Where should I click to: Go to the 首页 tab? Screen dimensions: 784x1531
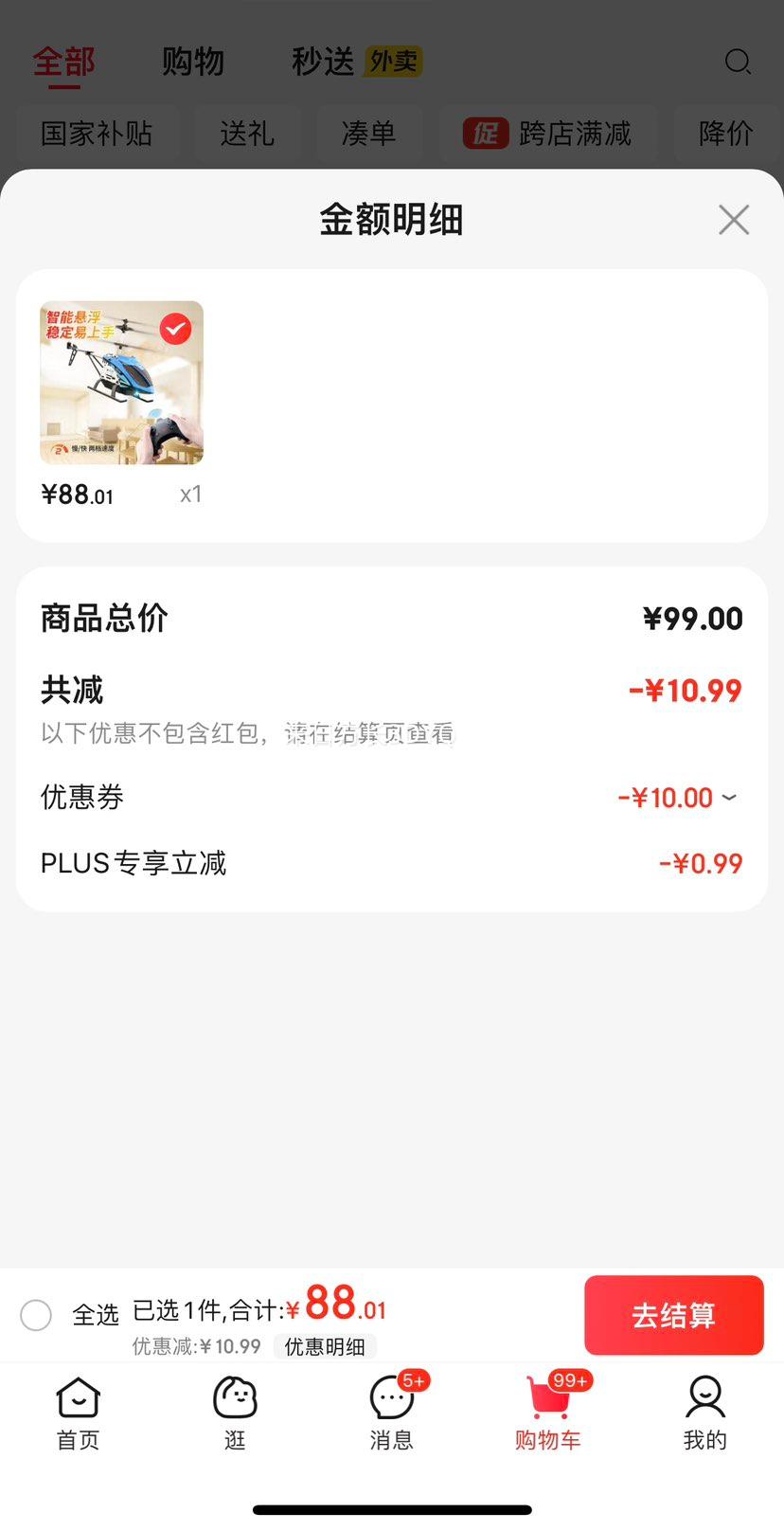78,1414
